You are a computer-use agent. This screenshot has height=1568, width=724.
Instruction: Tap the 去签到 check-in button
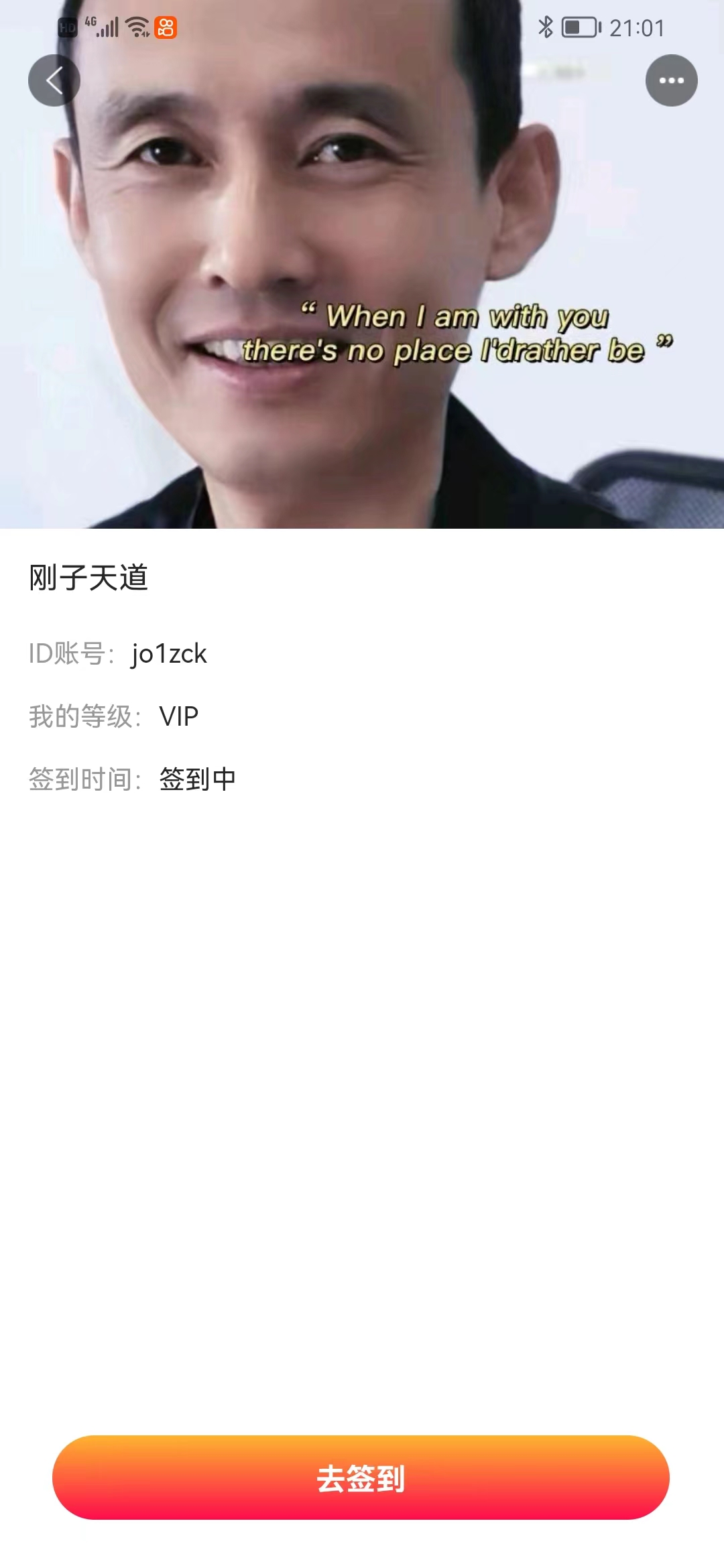click(x=361, y=1478)
